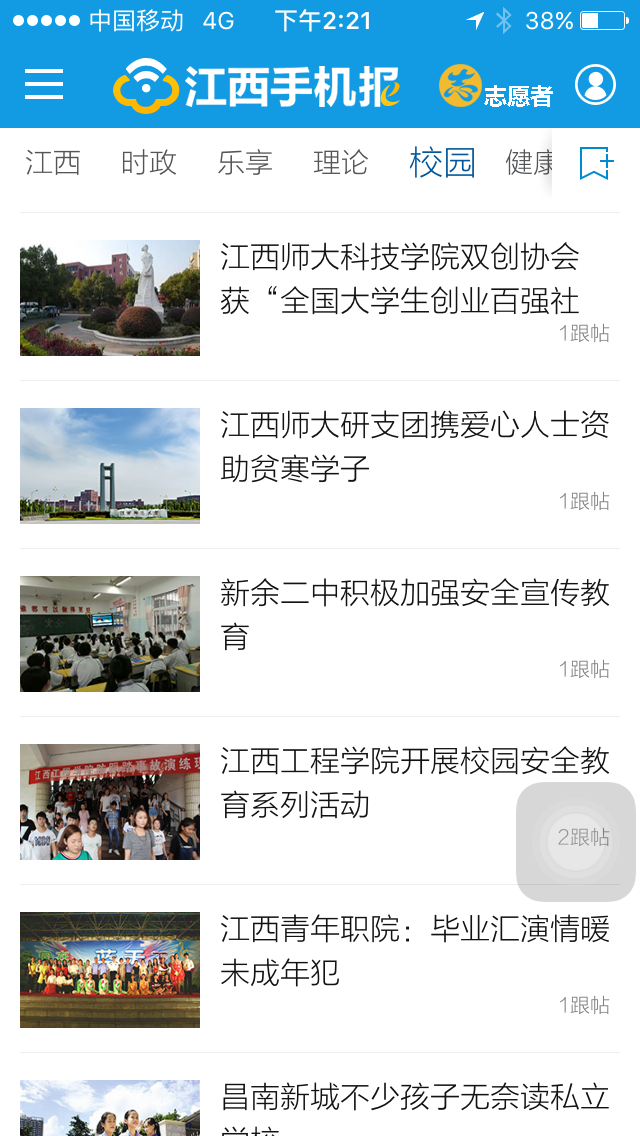Open the add channel bookmark icon
This screenshot has width=640, height=1136.
click(596, 163)
